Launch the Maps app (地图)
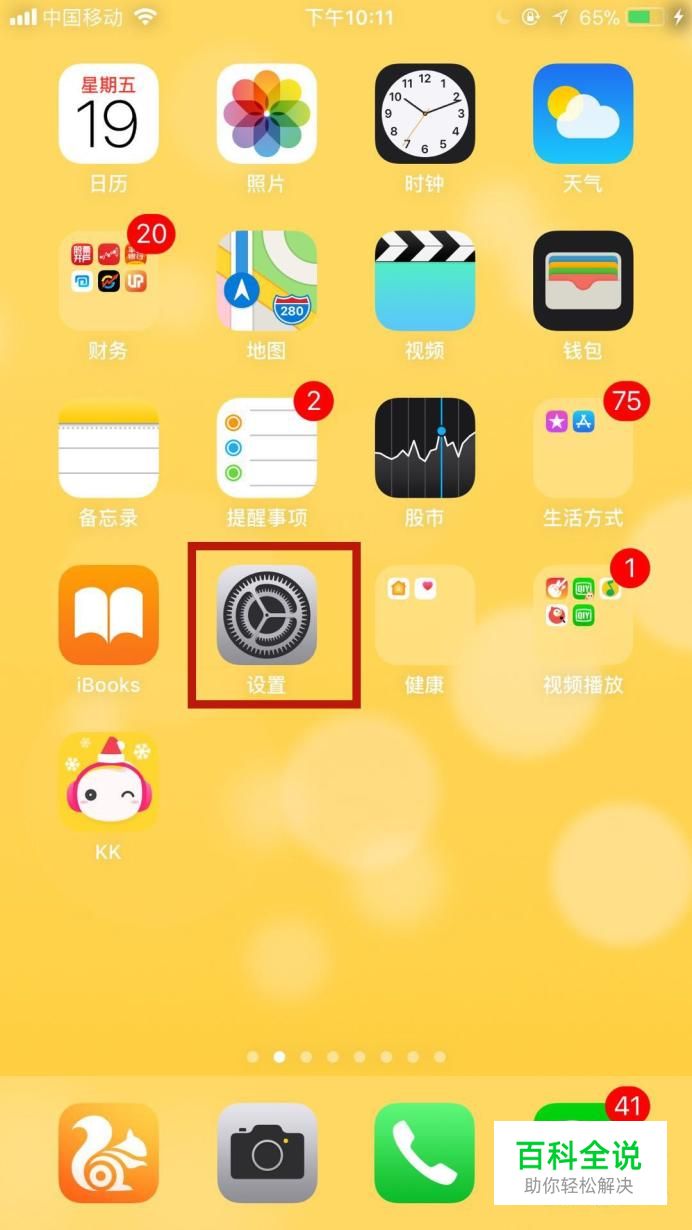Image resolution: width=692 pixels, height=1230 pixels. [266, 281]
